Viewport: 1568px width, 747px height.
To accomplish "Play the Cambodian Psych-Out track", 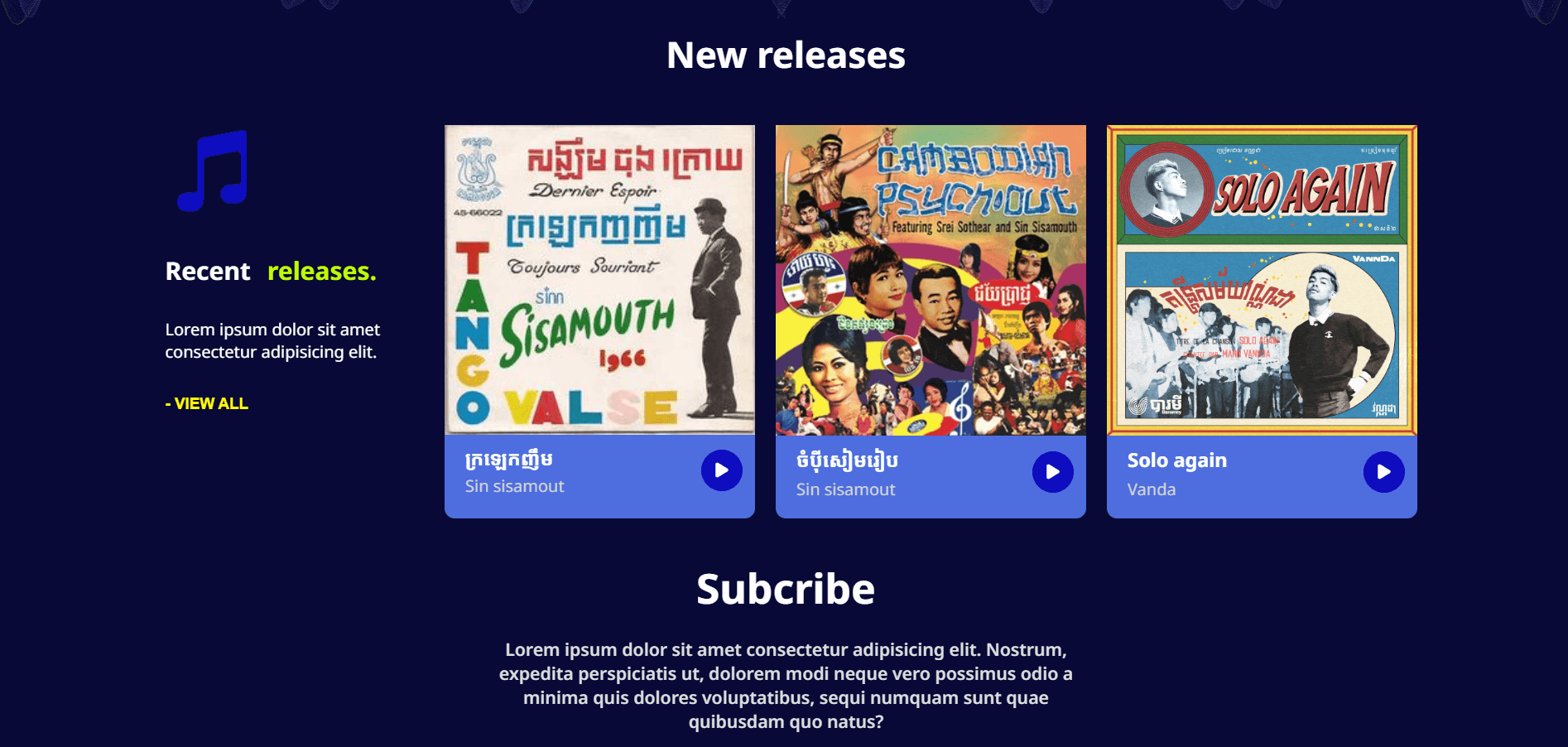I will [1052, 472].
